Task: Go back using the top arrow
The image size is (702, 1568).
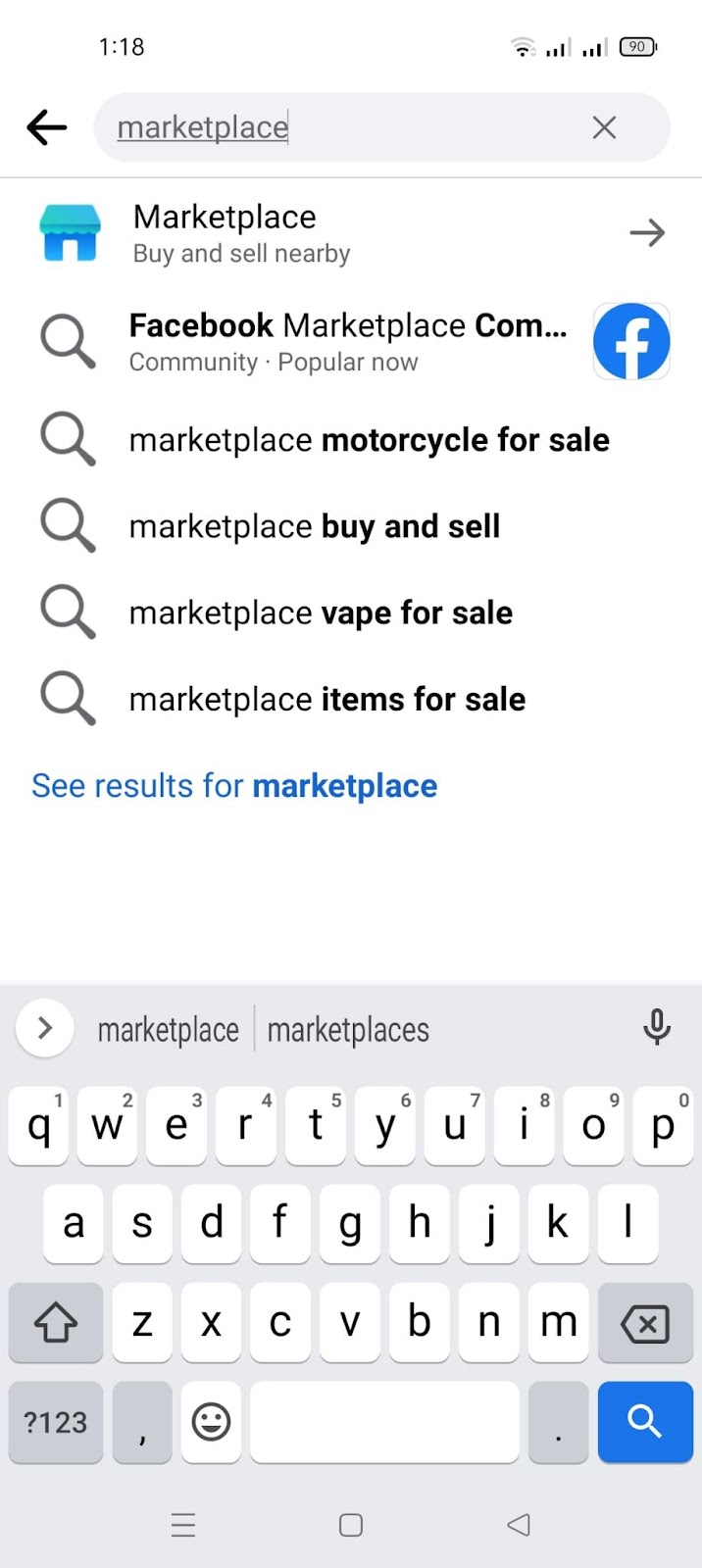Action: tap(46, 127)
